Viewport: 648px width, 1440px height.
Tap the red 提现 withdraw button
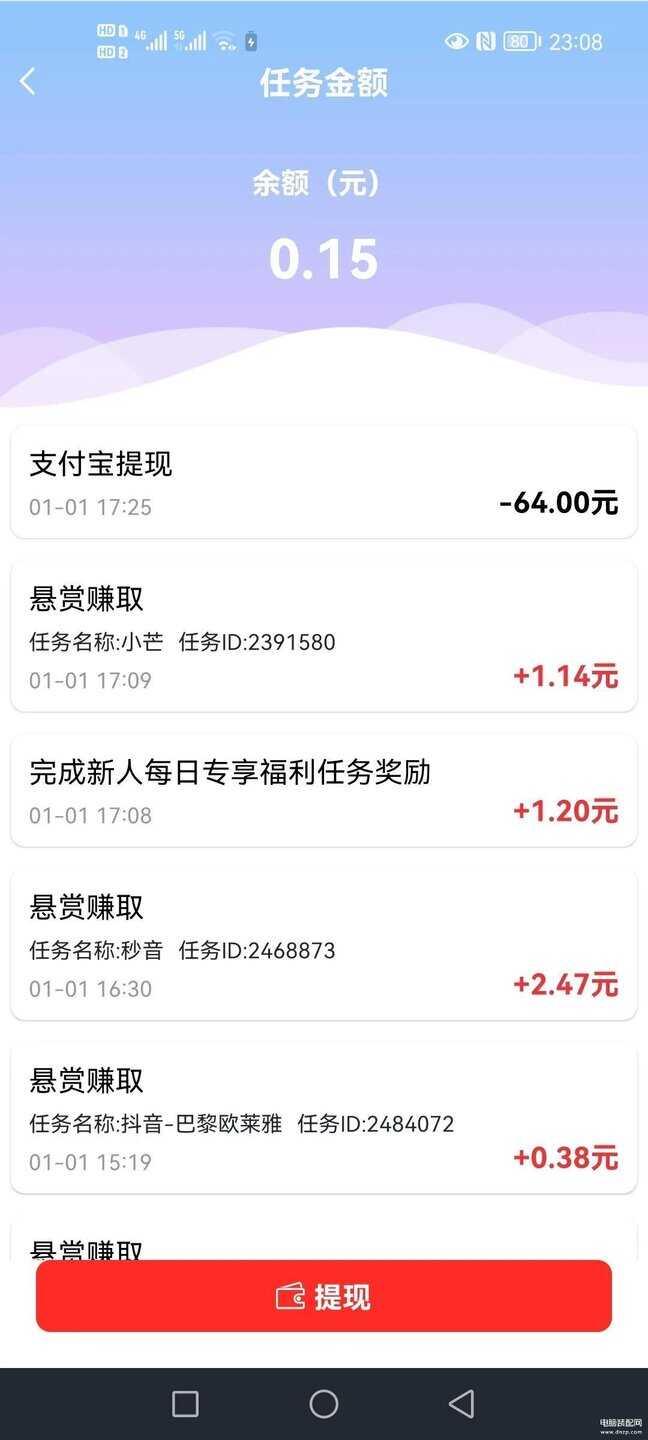click(x=324, y=1296)
